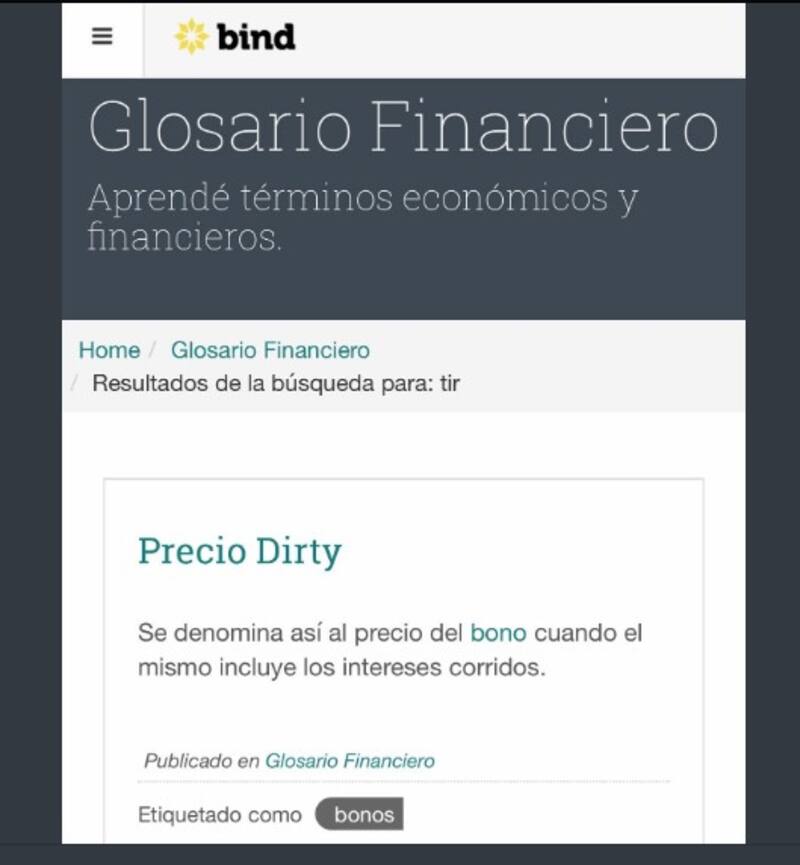This screenshot has height=865, width=800.
Task: Go to the Home breadcrumb
Action: pos(109,350)
